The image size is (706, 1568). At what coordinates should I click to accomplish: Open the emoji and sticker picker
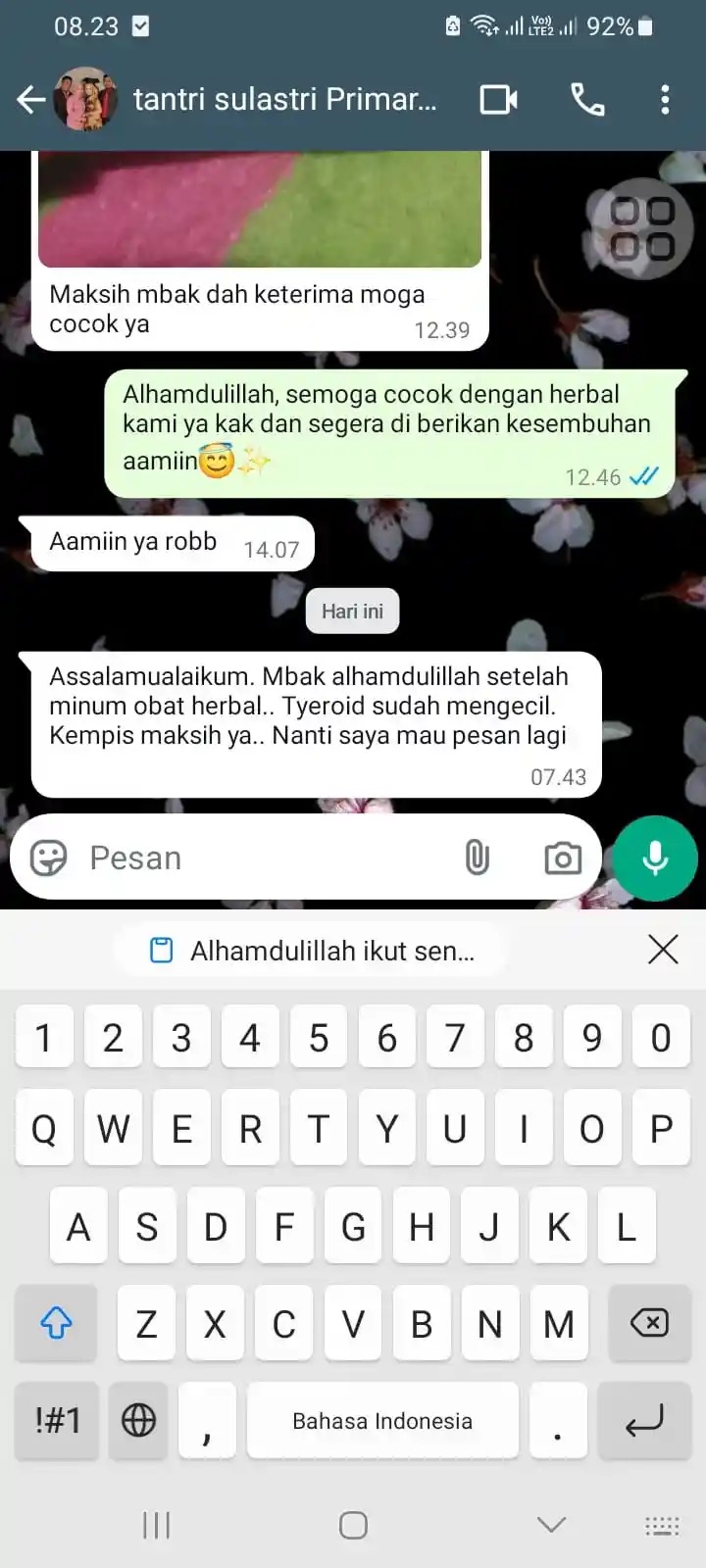coord(48,857)
